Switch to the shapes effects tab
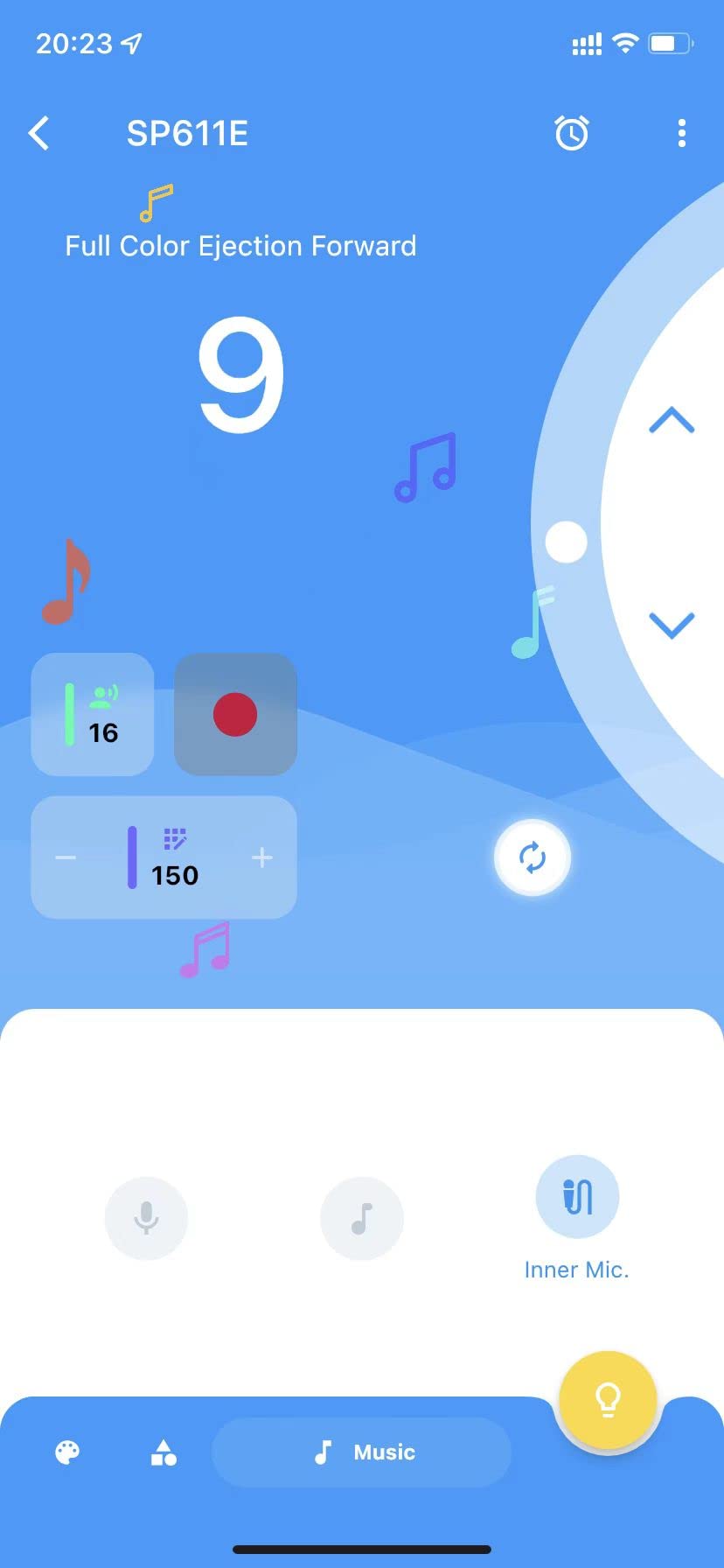This screenshot has height=1568, width=724. click(x=164, y=1452)
